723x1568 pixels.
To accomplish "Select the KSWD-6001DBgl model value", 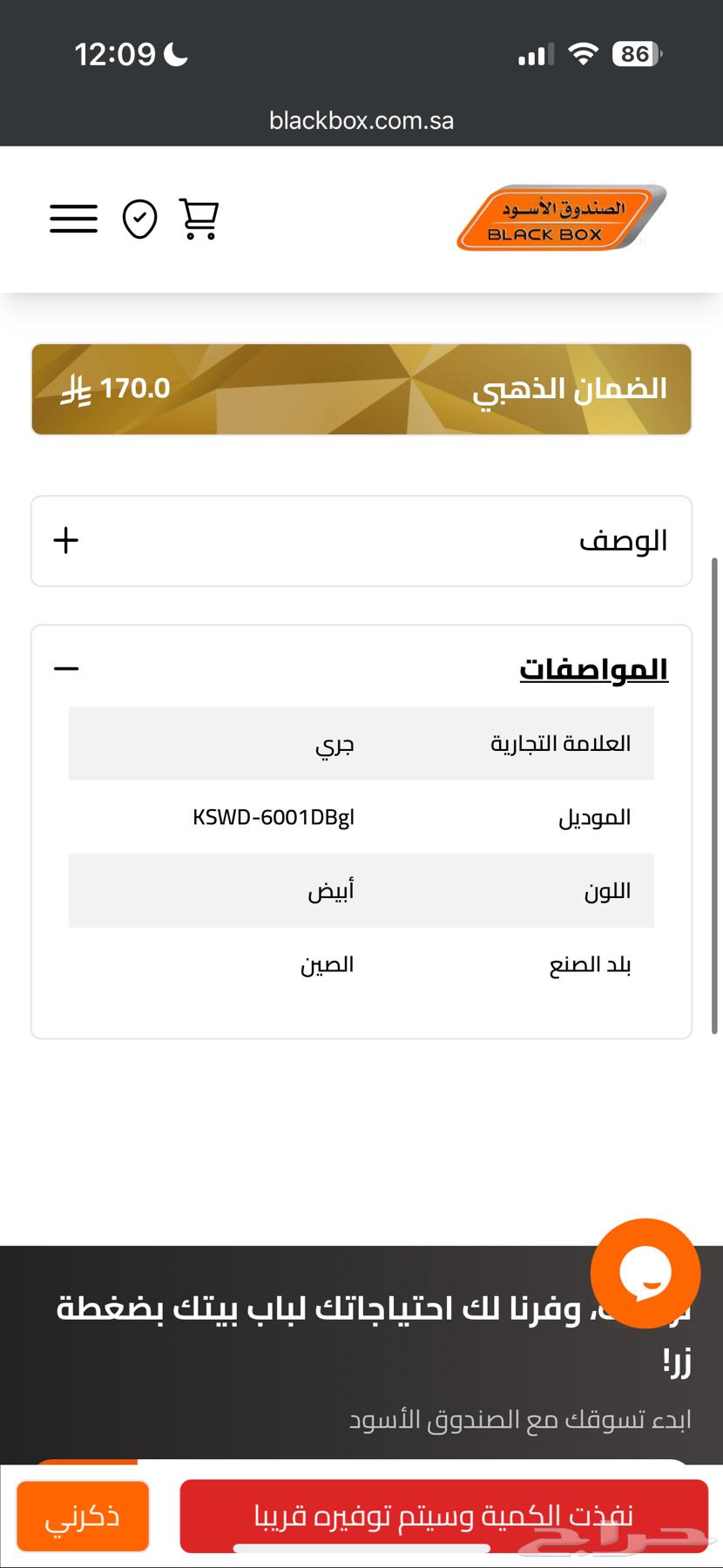I will click(x=272, y=817).
